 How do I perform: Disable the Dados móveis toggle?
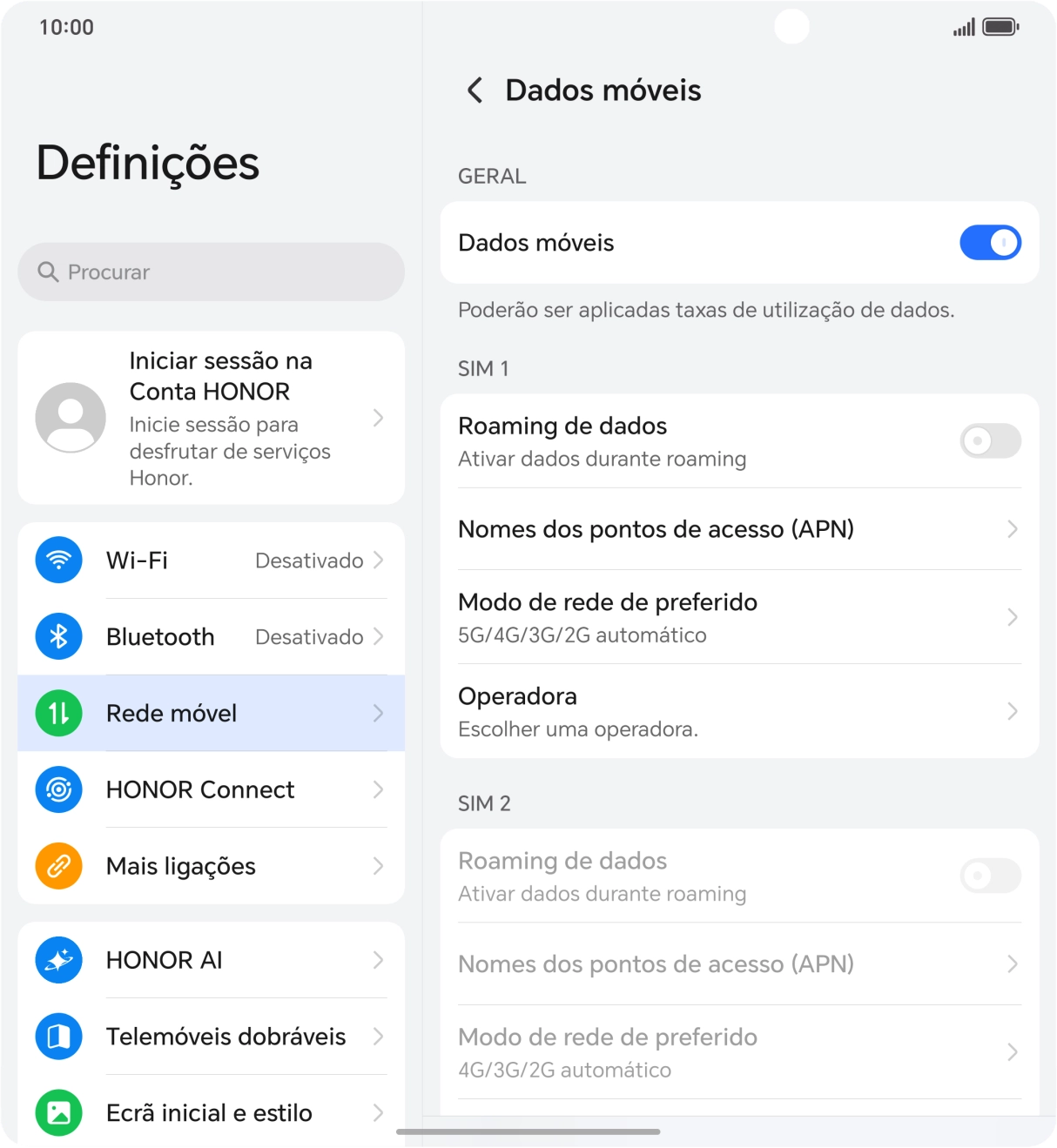coord(991,243)
